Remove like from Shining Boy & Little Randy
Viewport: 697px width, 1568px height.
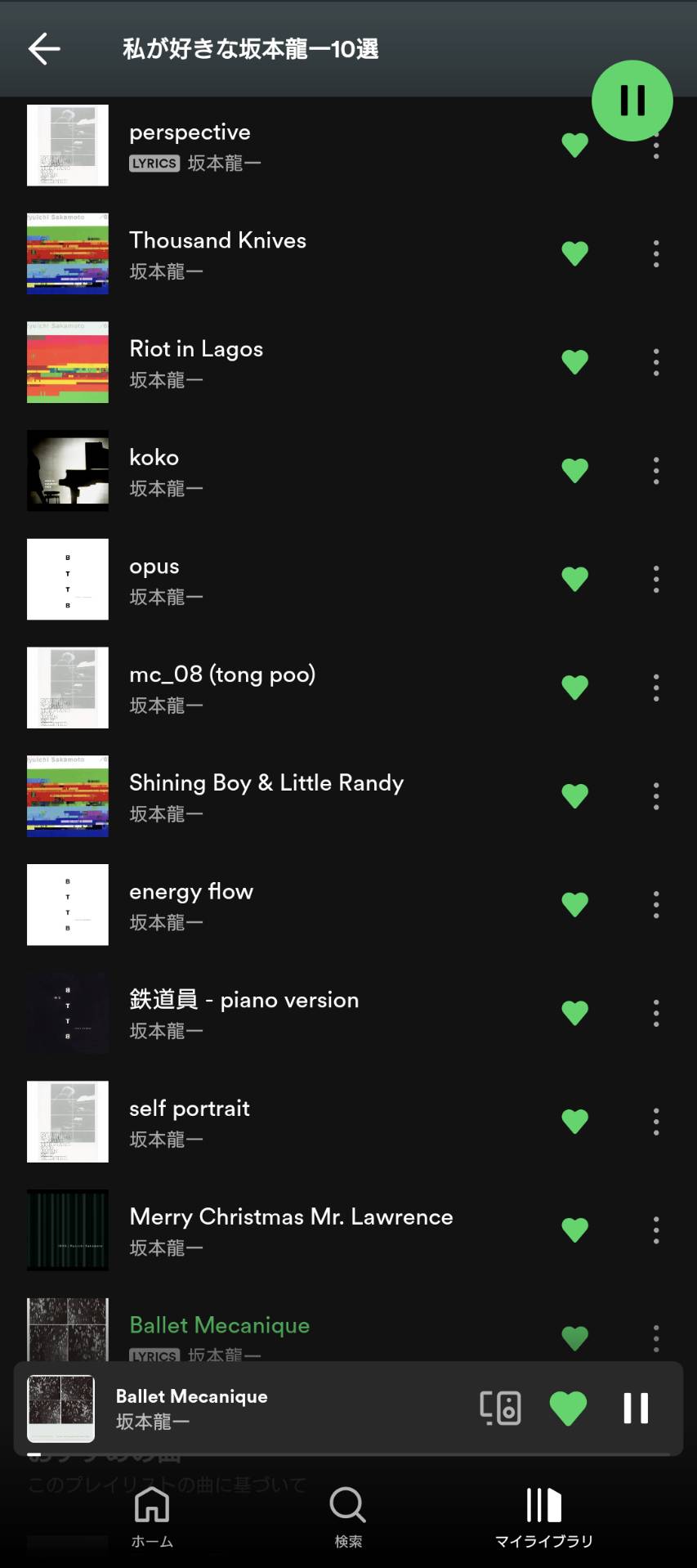pyautogui.click(x=575, y=795)
